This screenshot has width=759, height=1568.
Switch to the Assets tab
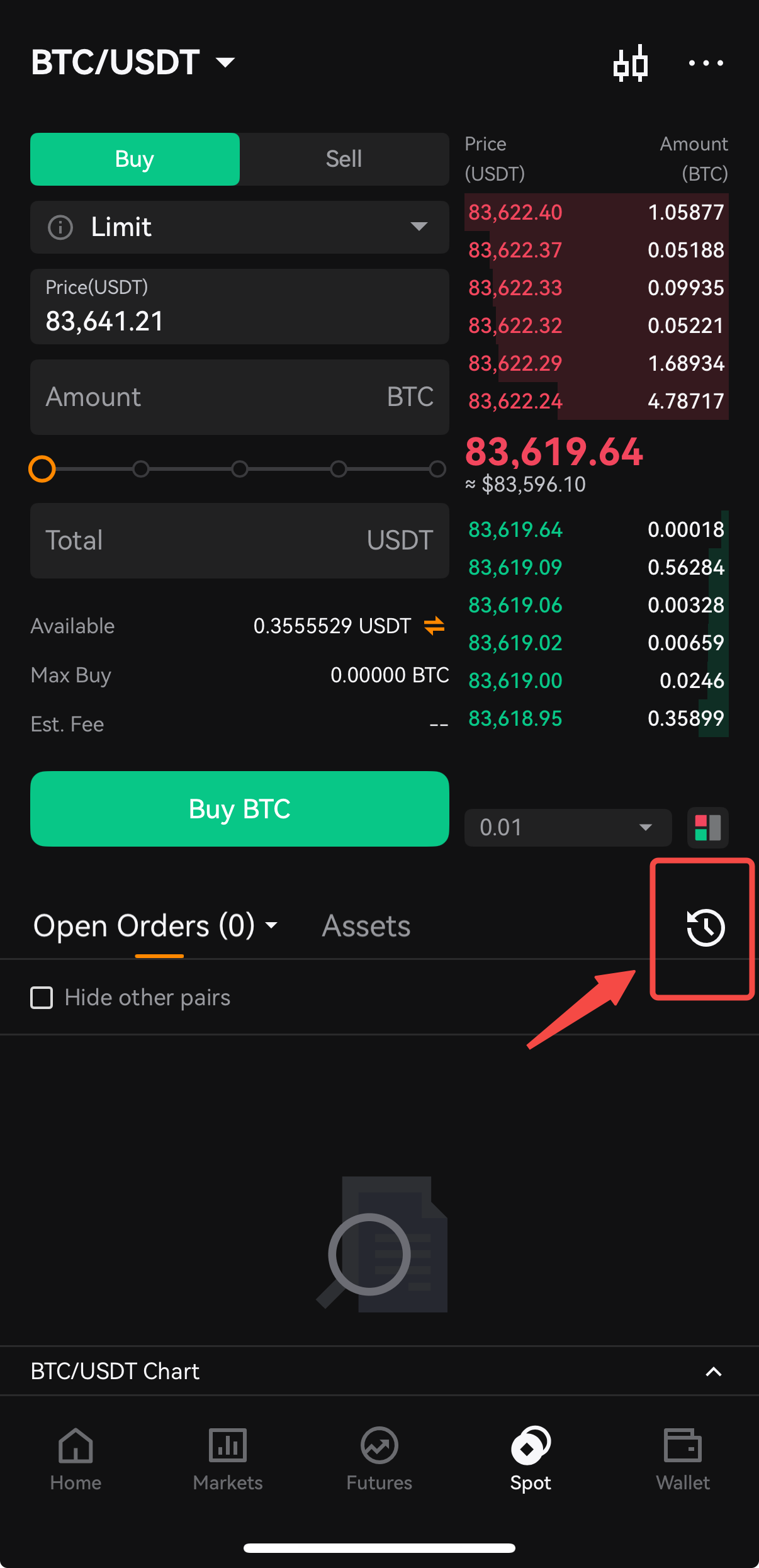(366, 926)
